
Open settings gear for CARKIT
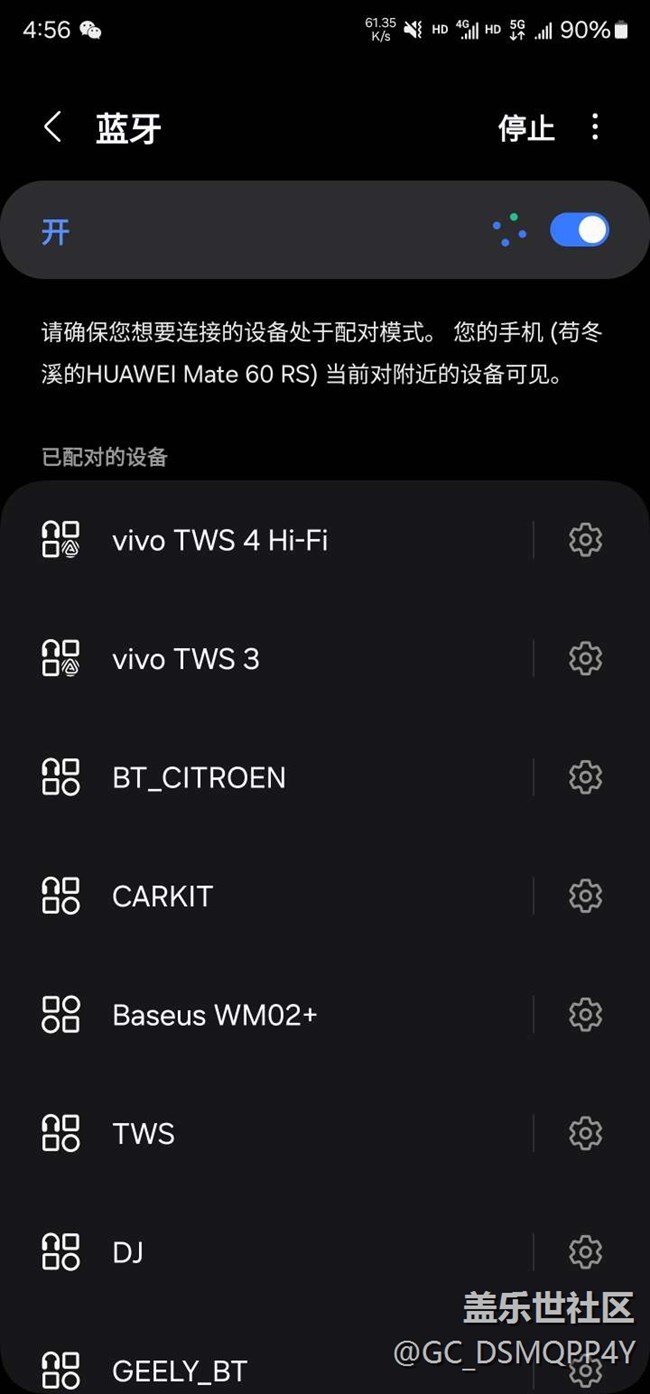(x=585, y=896)
